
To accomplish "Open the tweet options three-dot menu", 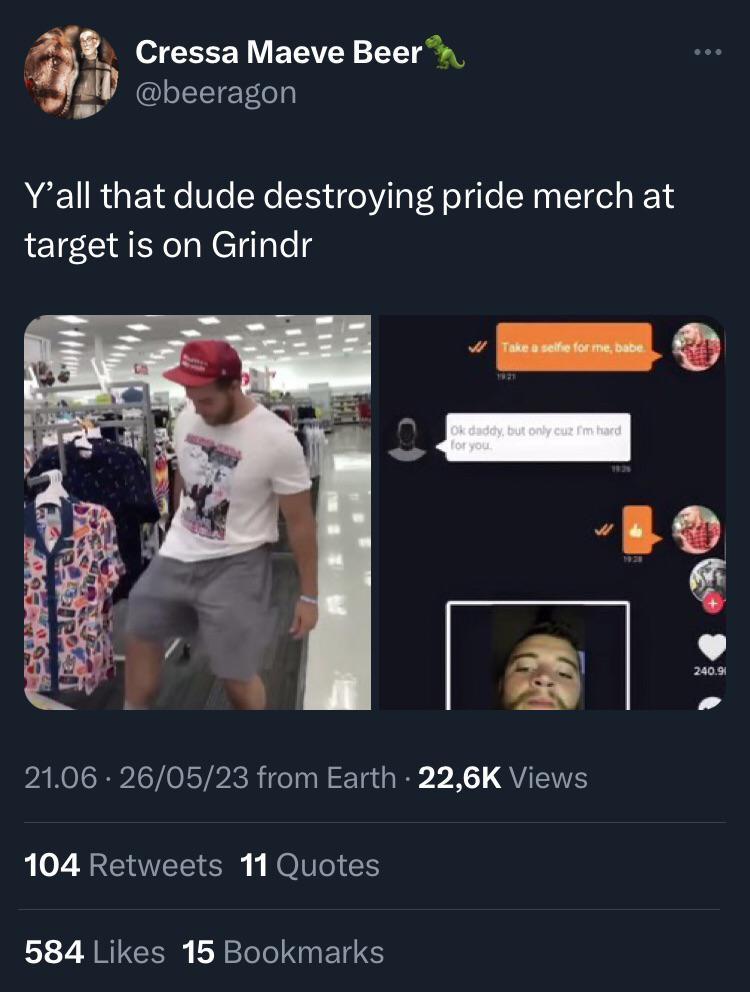I will coord(708,52).
